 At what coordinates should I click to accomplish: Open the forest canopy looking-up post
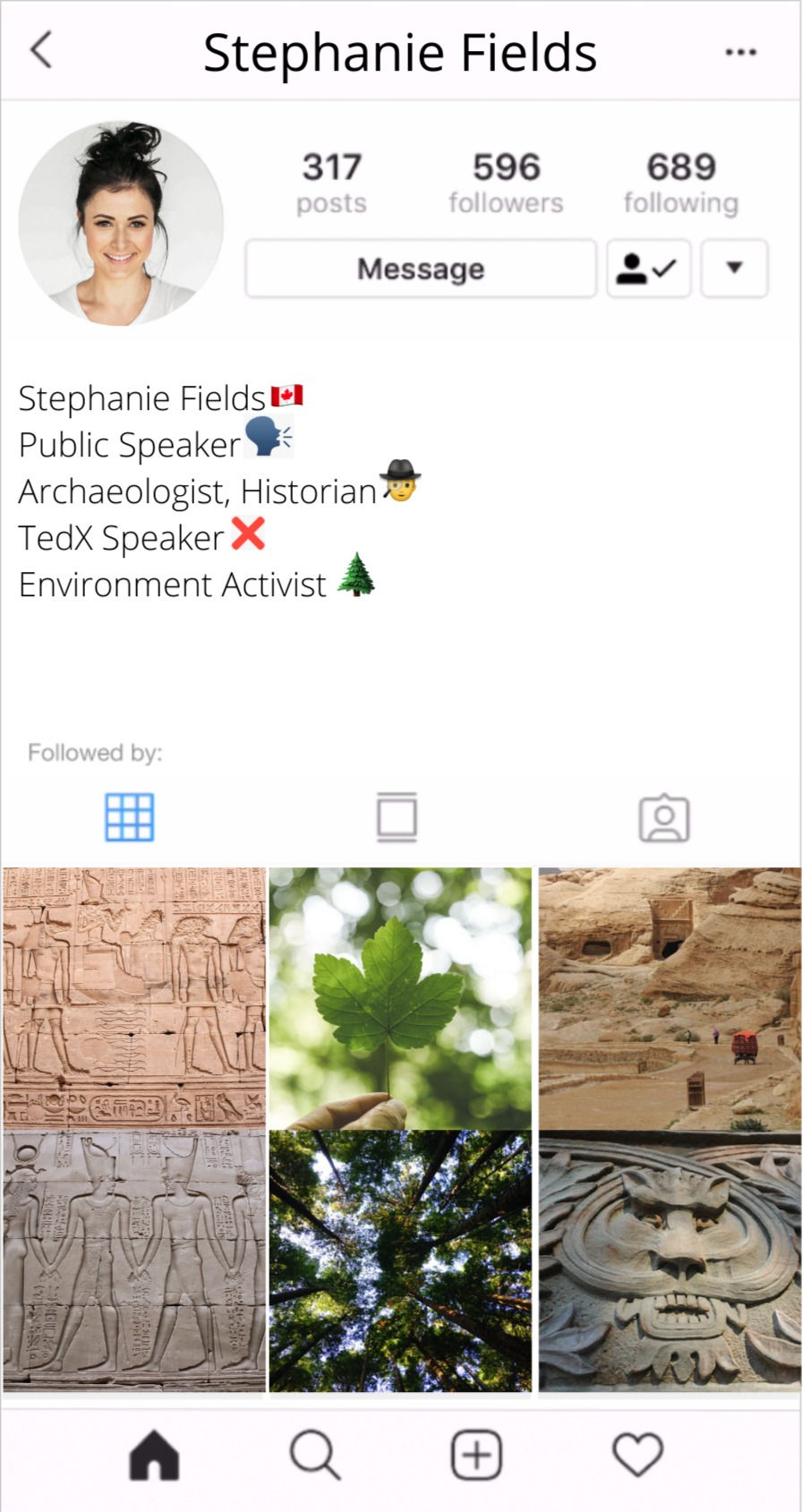(x=400, y=1260)
